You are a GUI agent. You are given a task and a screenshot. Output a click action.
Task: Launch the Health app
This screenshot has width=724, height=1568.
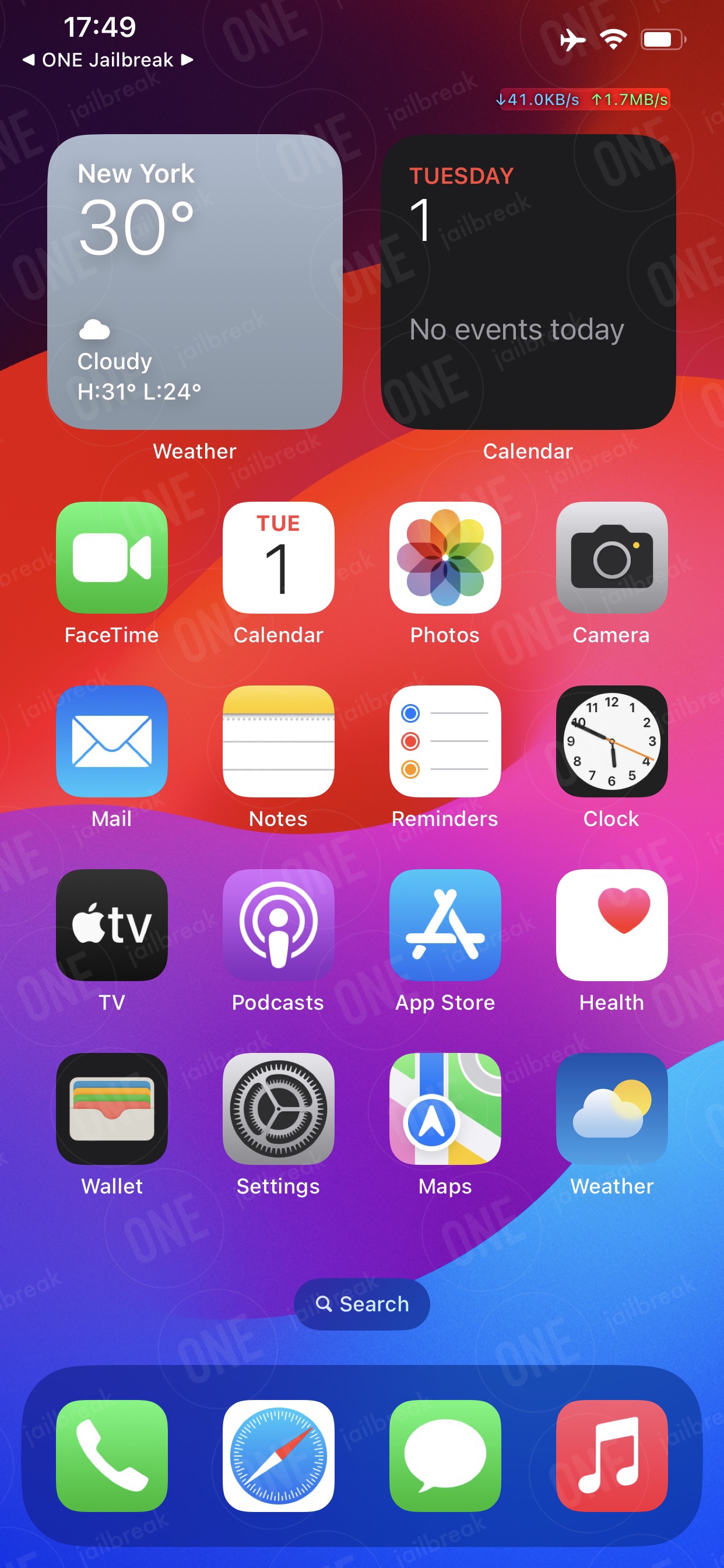612,925
